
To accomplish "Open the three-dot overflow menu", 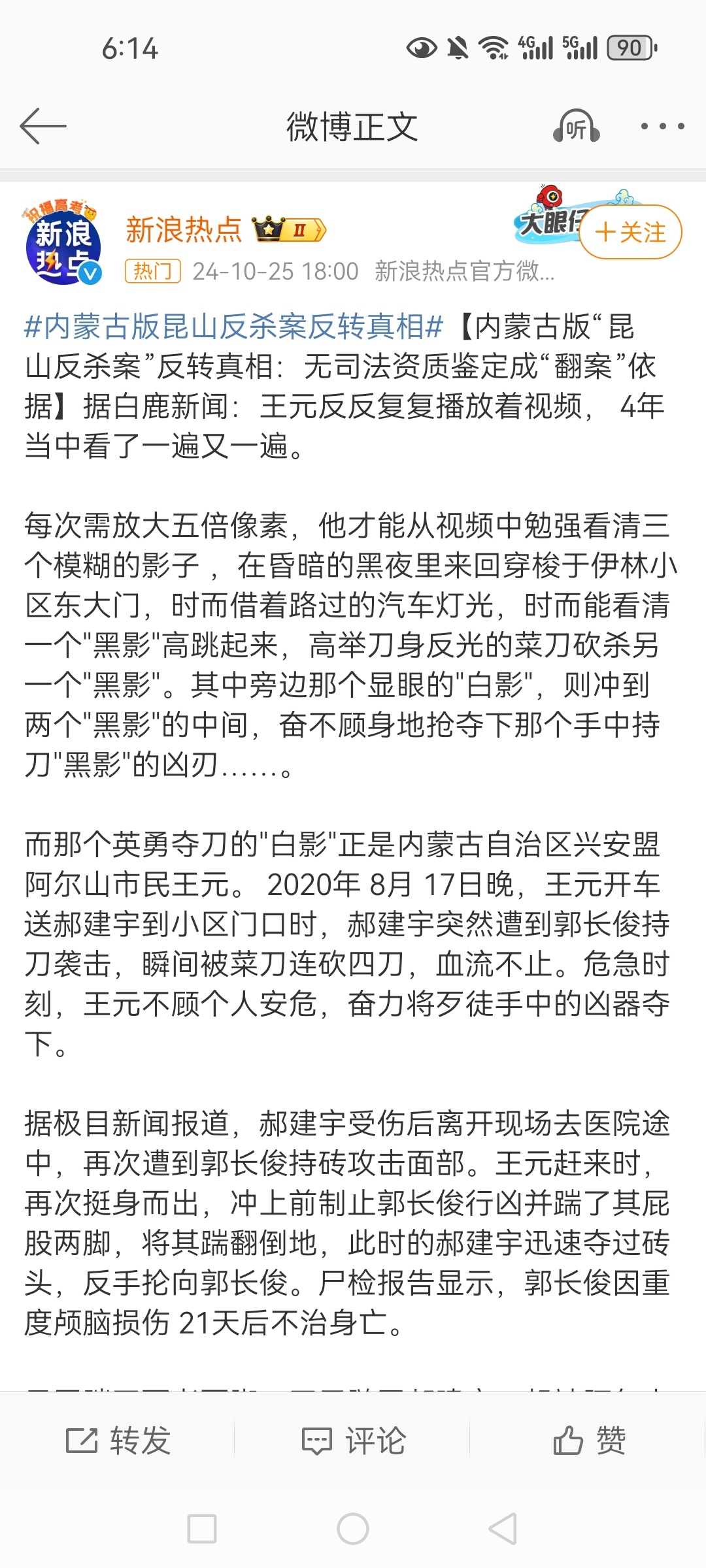I will pyautogui.click(x=662, y=126).
